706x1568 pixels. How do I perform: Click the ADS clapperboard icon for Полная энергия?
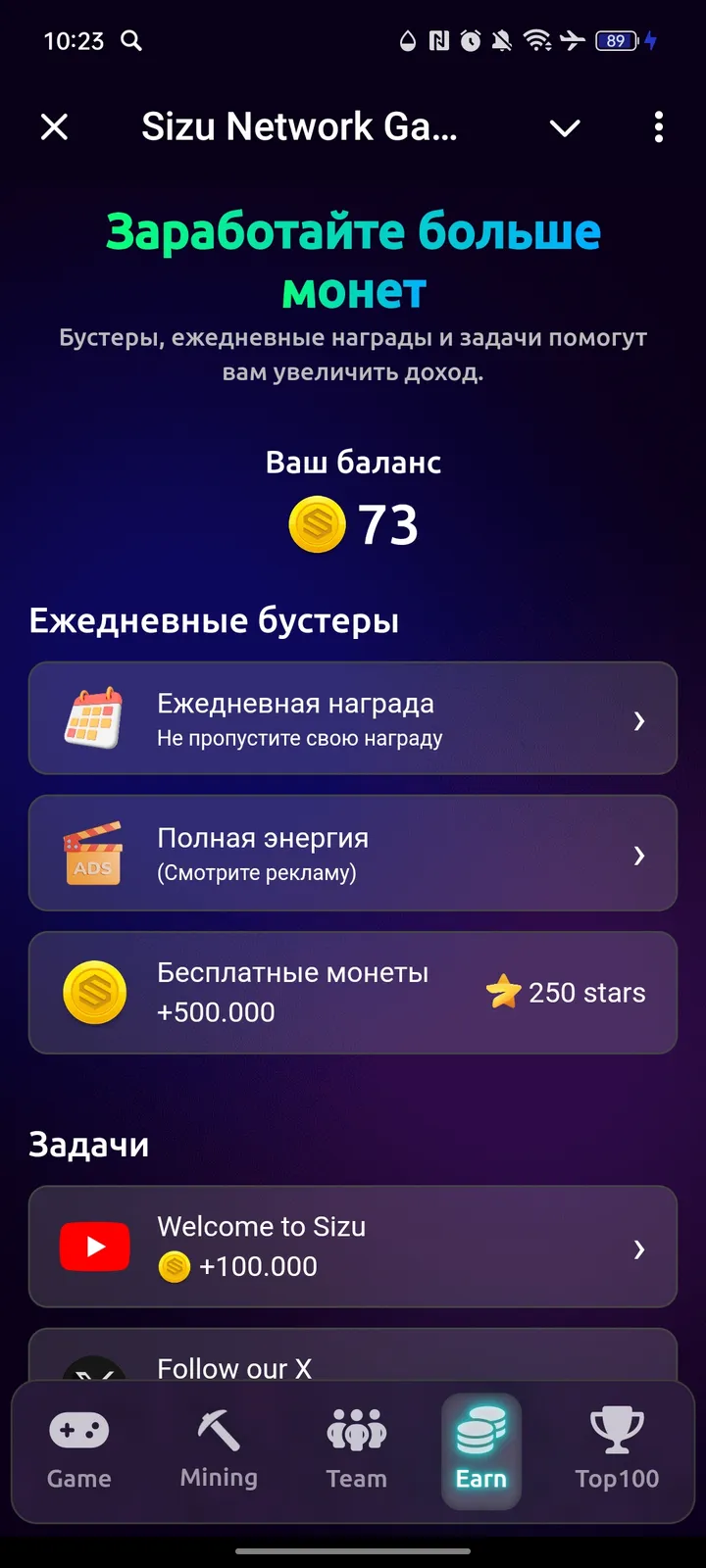[x=93, y=854]
